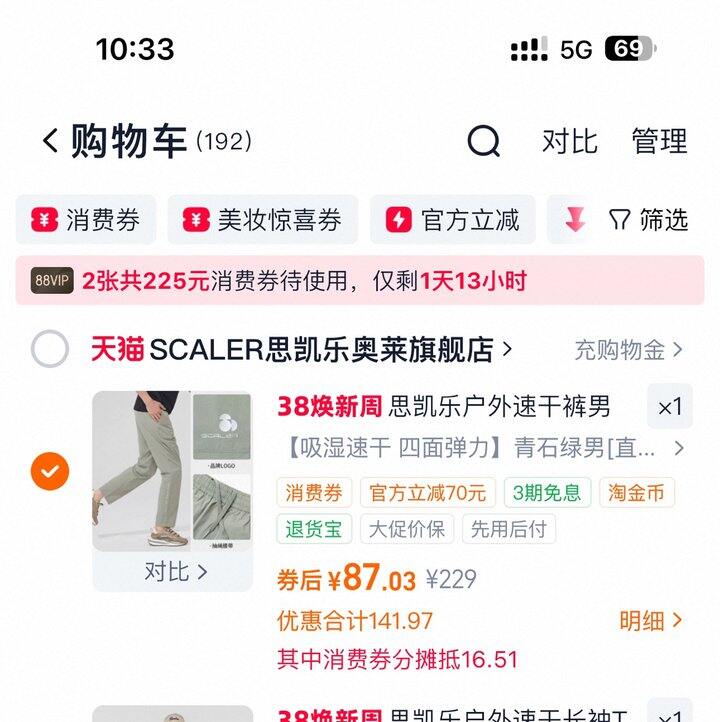Tap 对比 in the top bar

569,141
